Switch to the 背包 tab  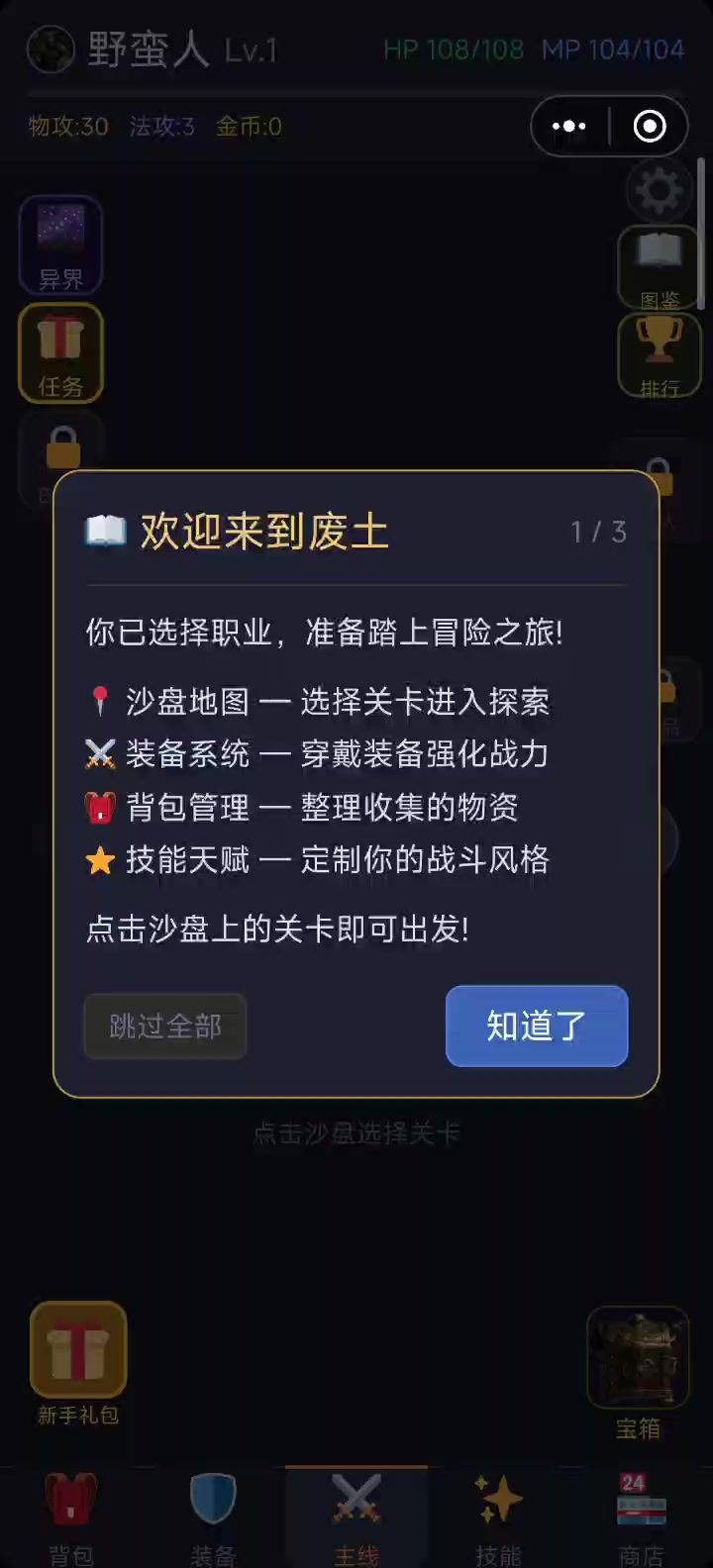[x=71, y=1517]
